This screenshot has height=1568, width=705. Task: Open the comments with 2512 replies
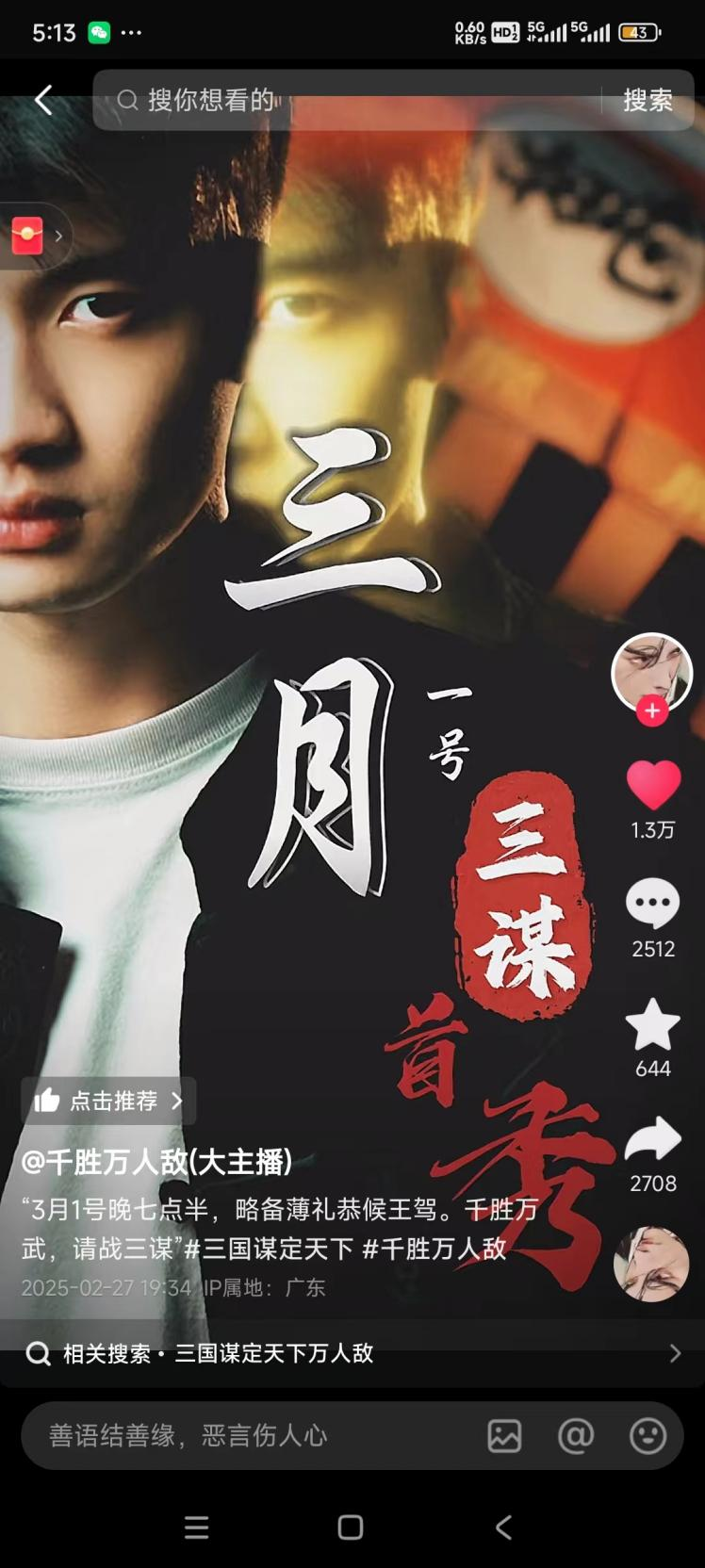[652, 905]
